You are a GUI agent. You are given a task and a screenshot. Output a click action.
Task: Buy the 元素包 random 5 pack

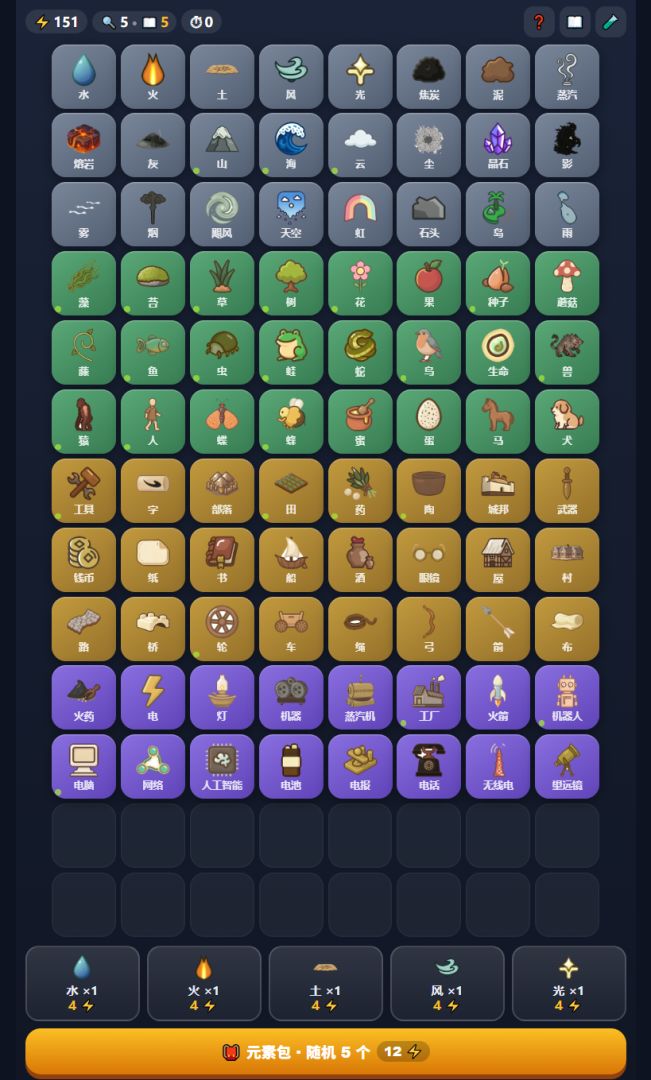326,1052
